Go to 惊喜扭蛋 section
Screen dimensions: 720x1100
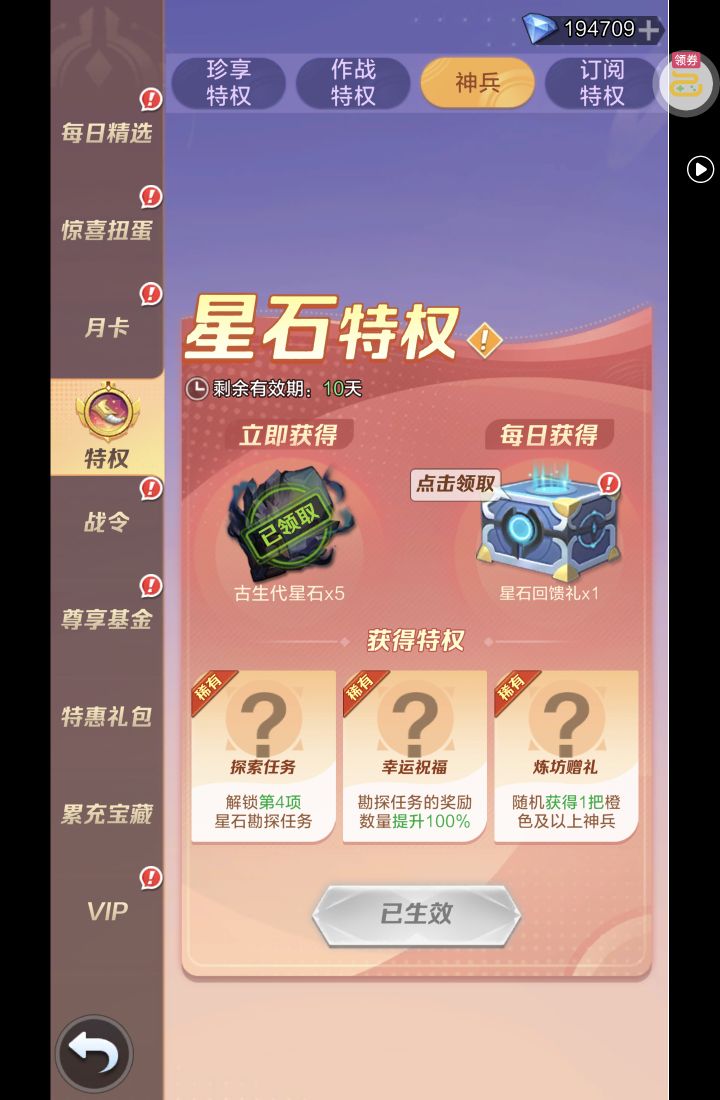[107, 230]
